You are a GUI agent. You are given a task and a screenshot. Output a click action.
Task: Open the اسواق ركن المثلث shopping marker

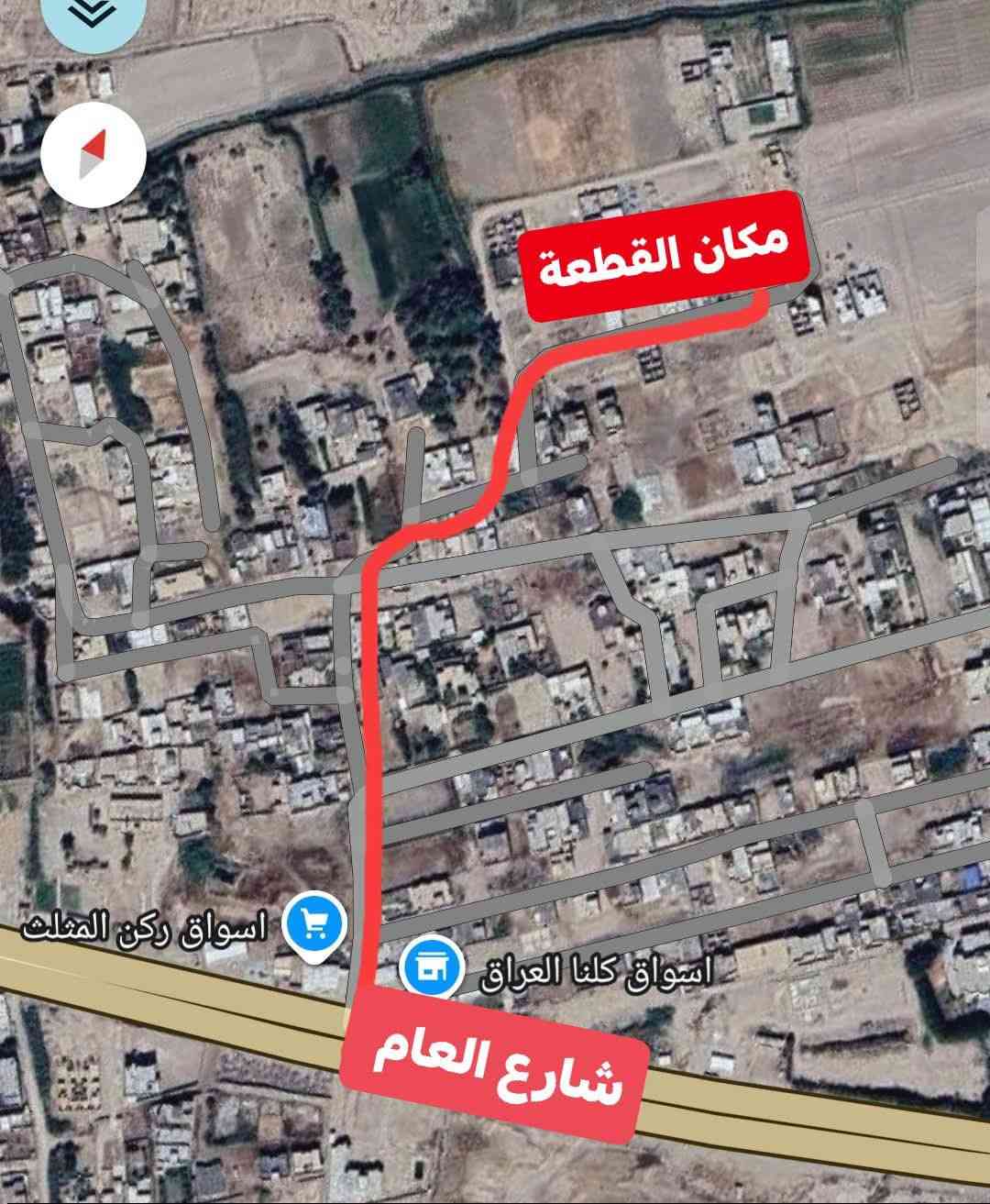(x=314, y=928)
